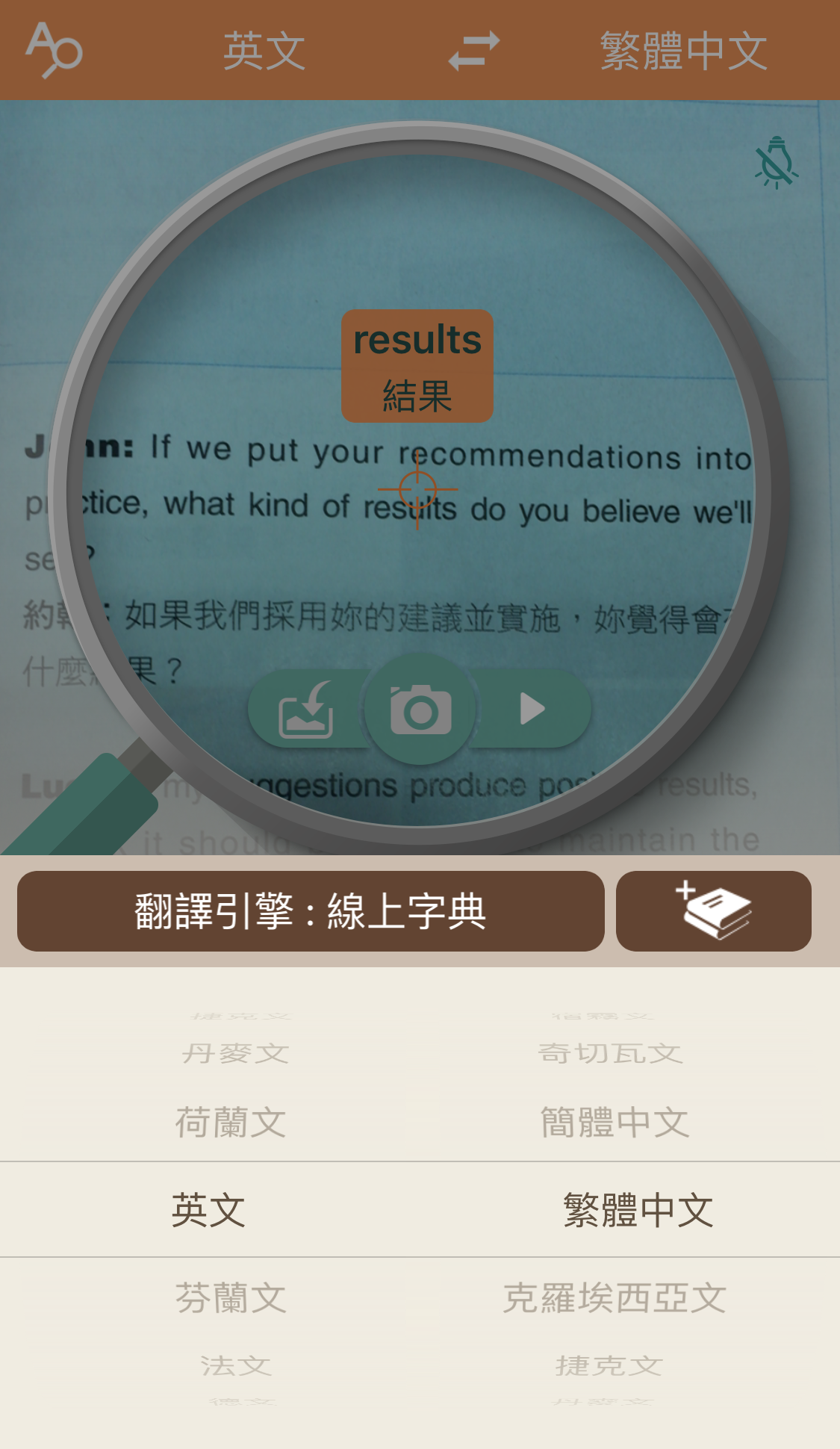
Task: Change translation engine 線上字典
Action: (x=311, y=911)
